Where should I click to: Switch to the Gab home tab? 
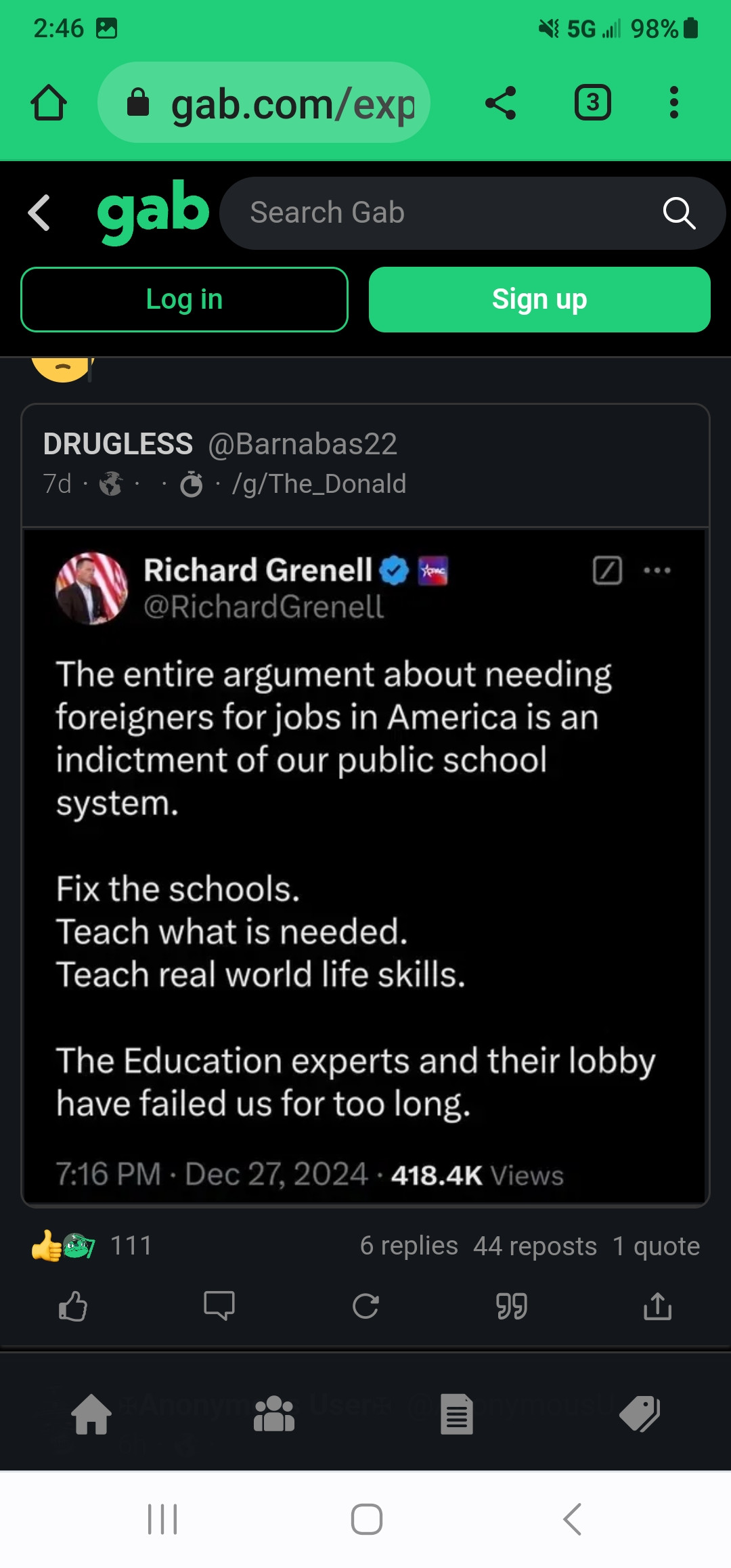point(92,1414)
